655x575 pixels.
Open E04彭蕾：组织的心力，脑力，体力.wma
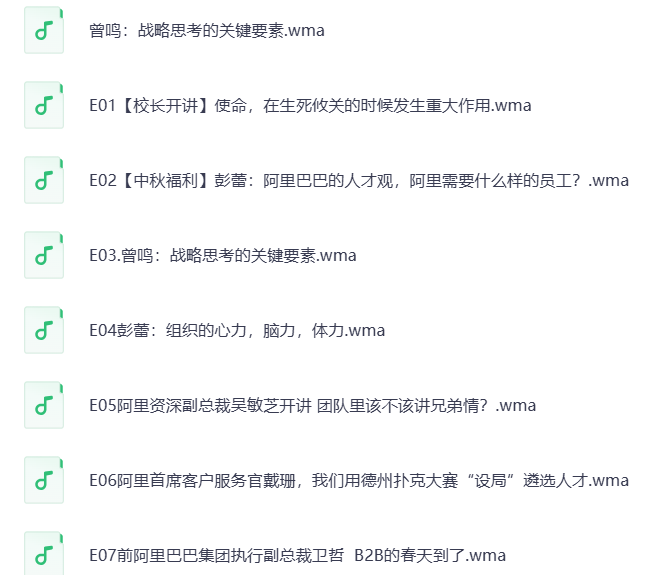point(236,331)
